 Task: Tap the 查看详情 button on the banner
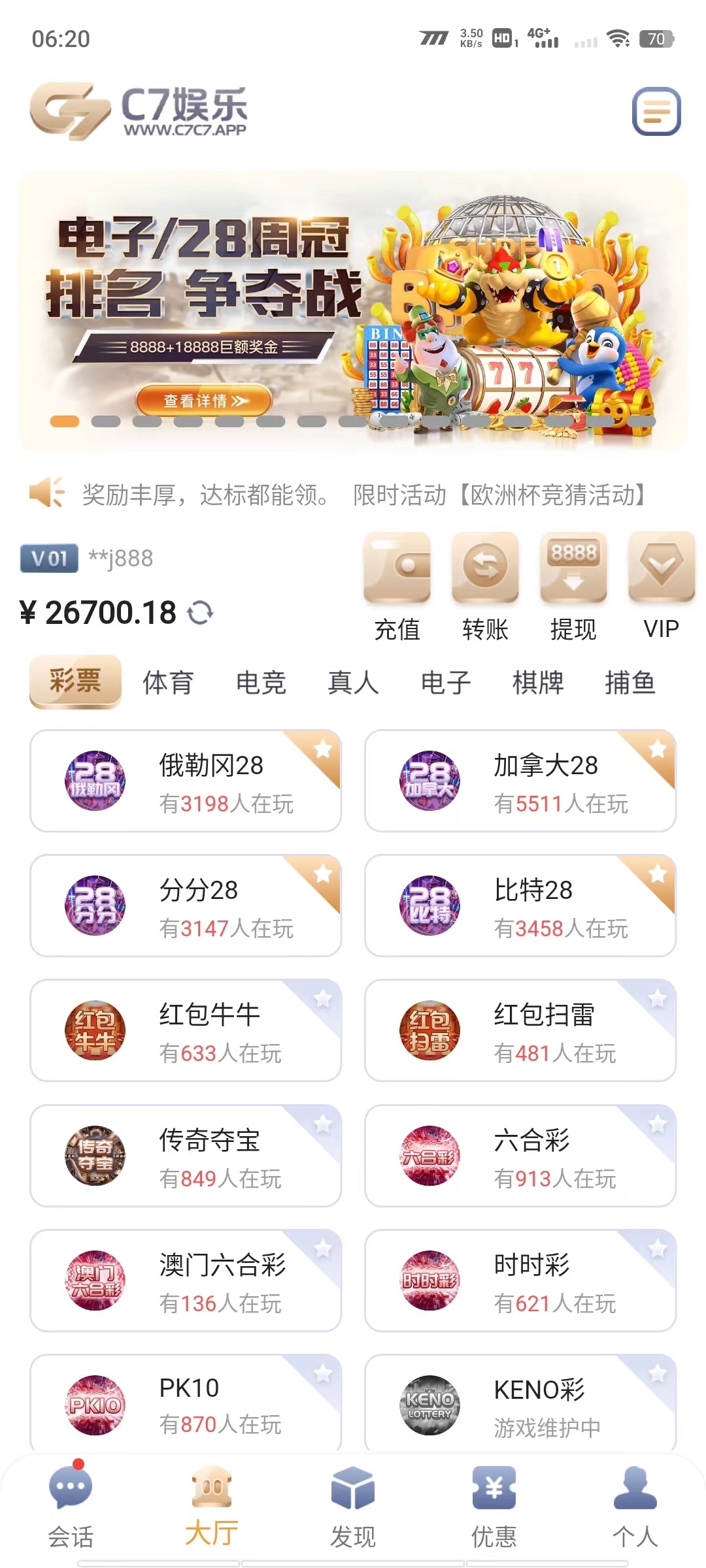[204, 400]
